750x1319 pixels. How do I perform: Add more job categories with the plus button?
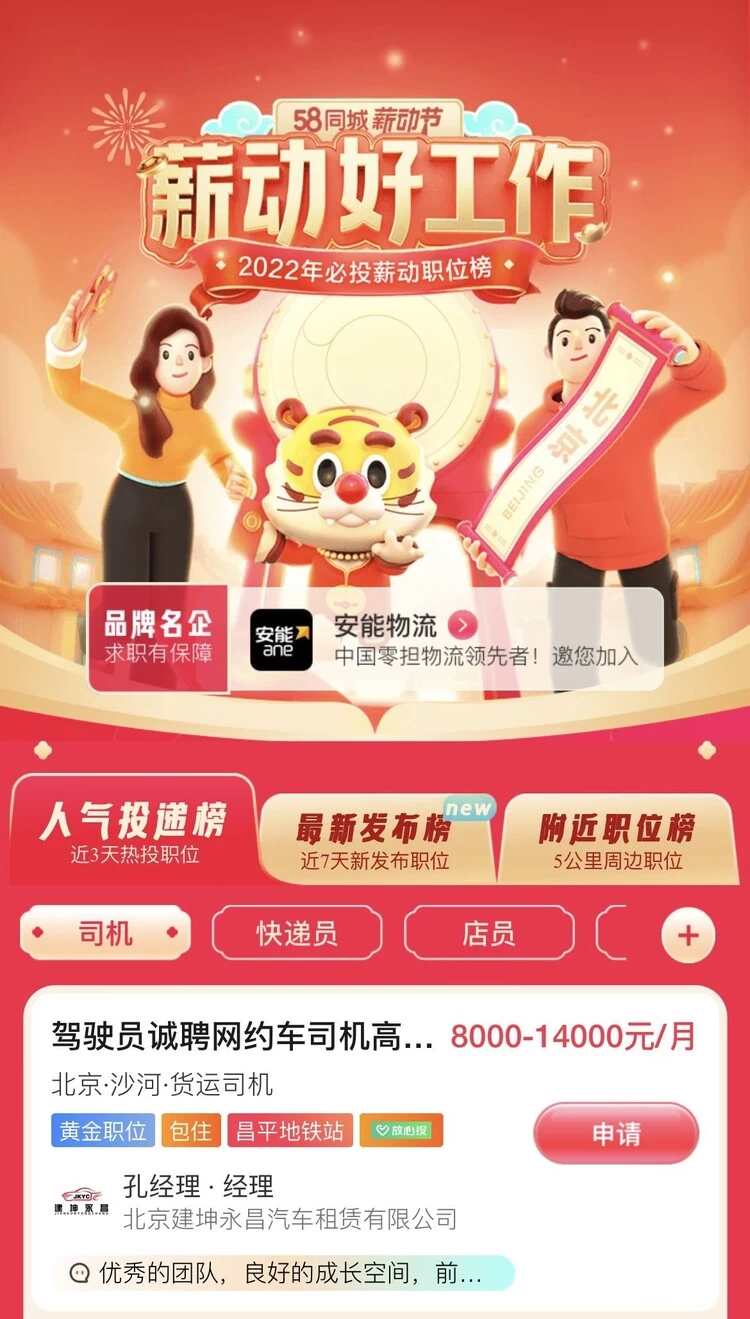(x=688, y=936)
